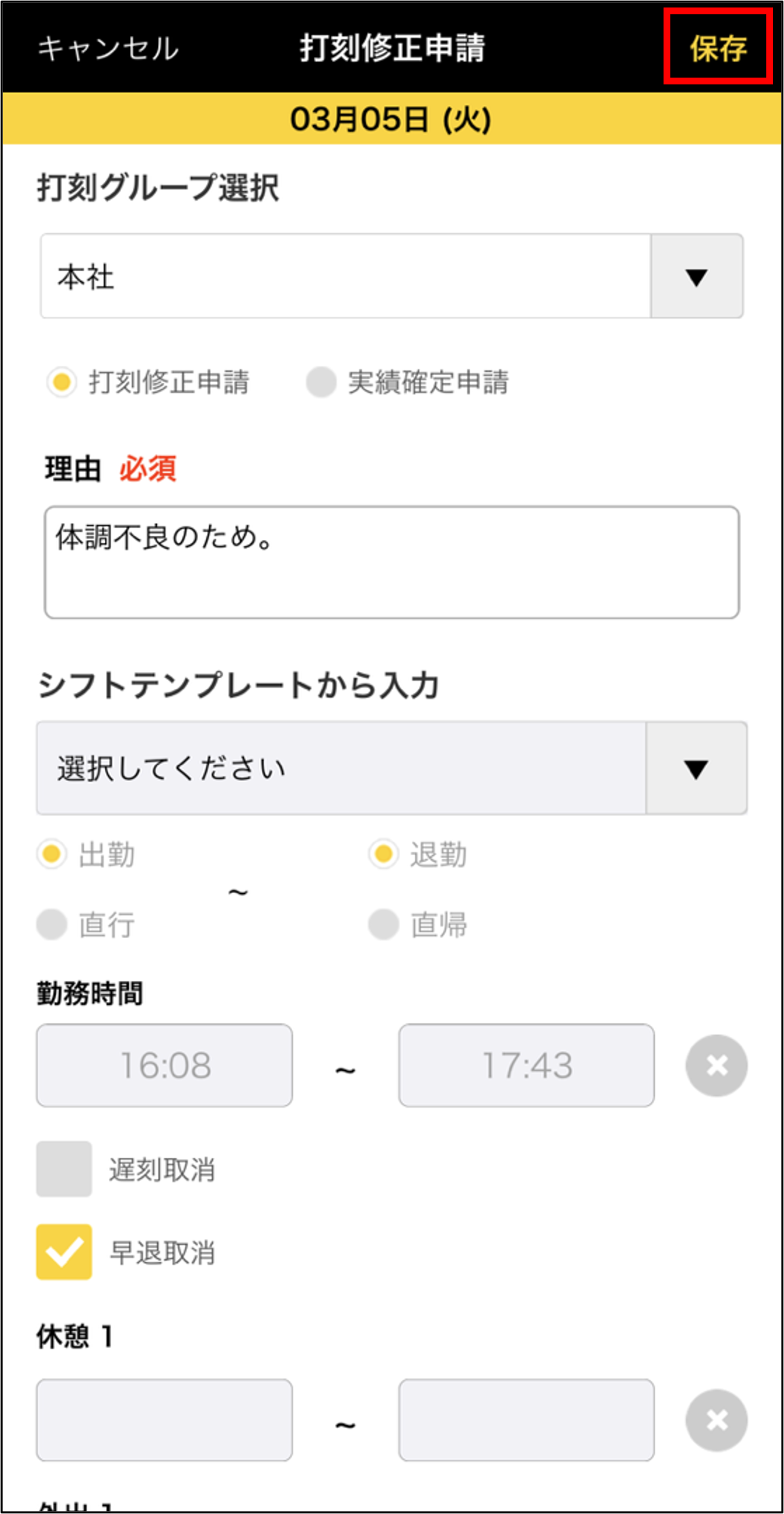The width and height of the screenshot is (784, 1514).
Task: Click the 打刻修正申請 title bar
Action: (x=392, y=48)
